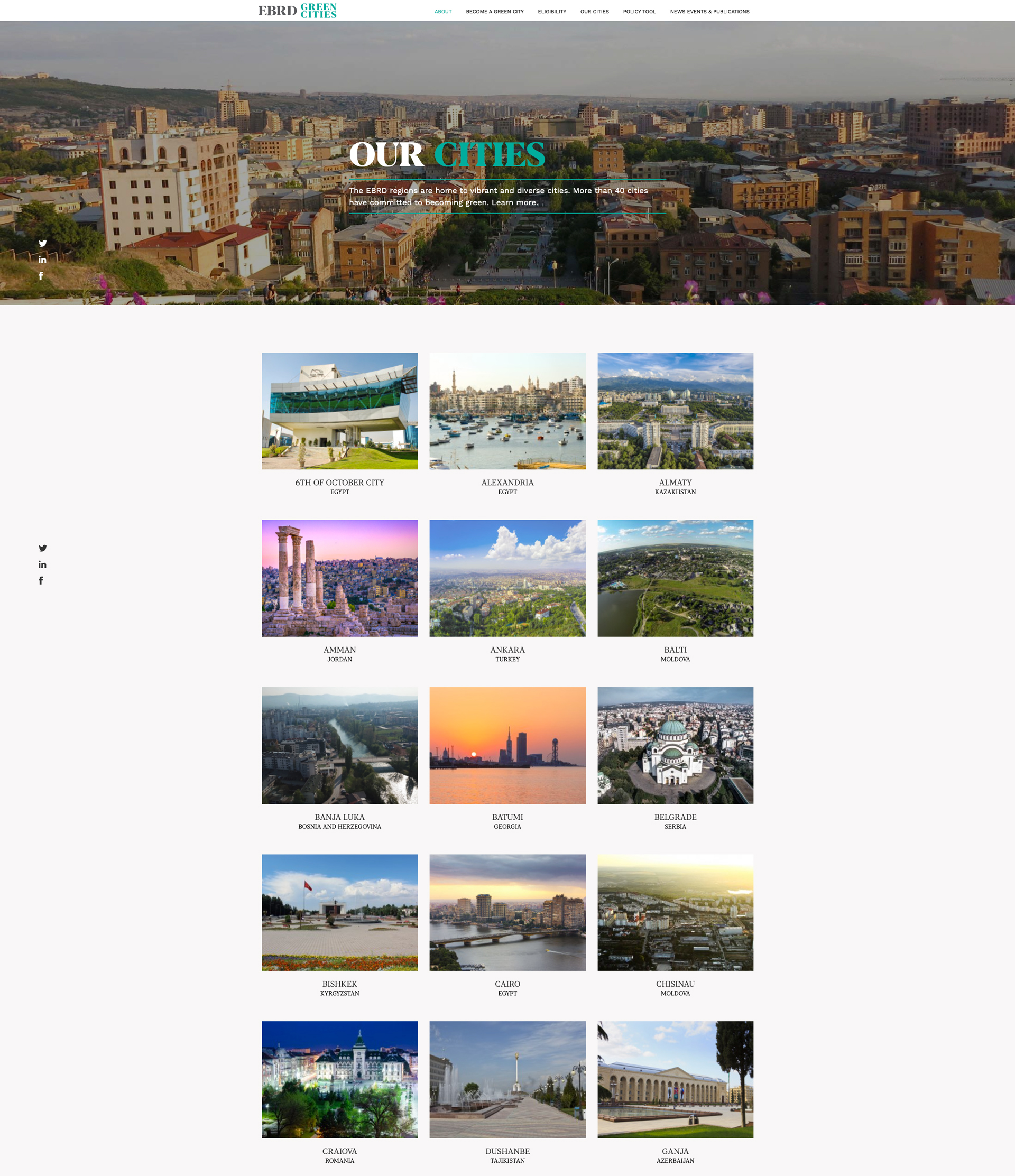
Task: View the Banja Luka city tile
Action: pyautogui.click(x=339, y=745)
